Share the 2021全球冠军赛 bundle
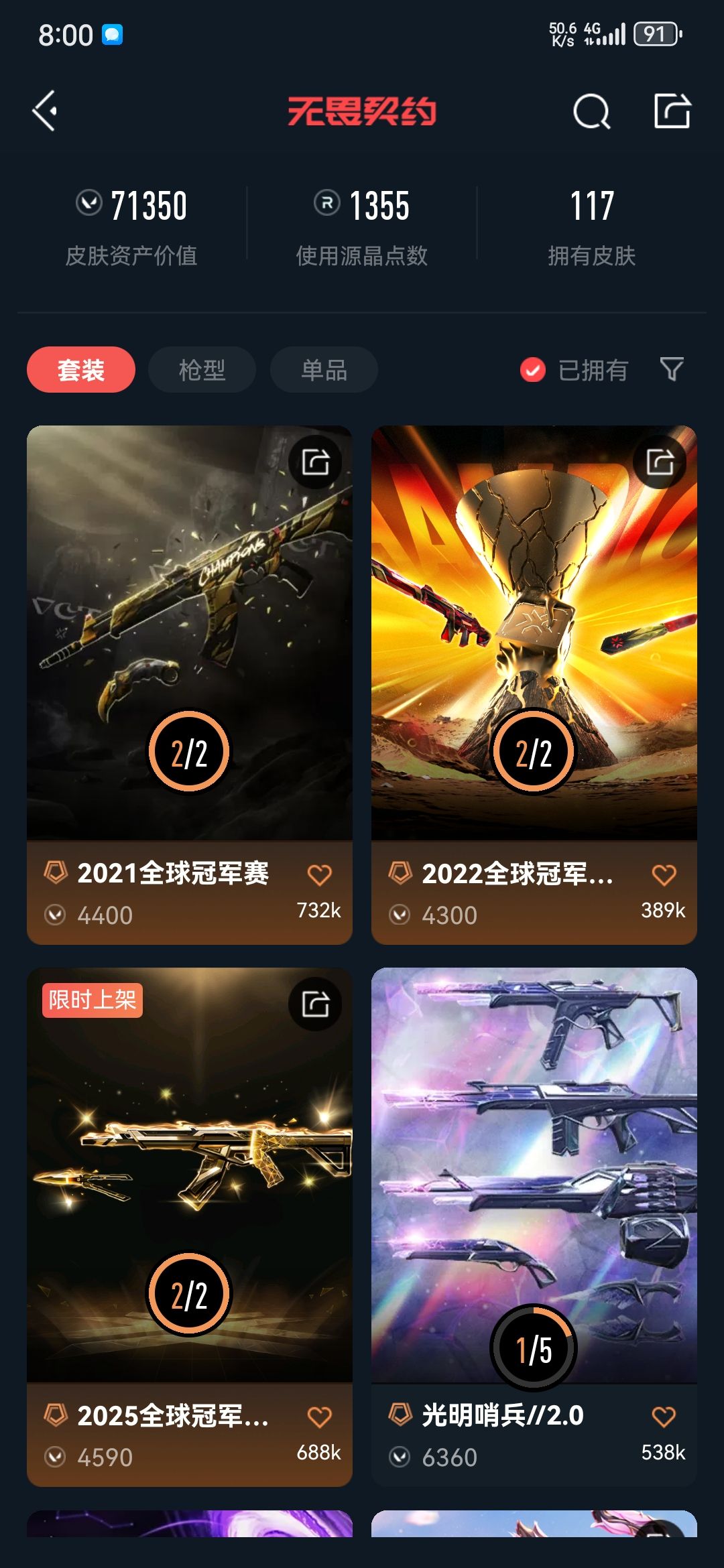 point(315,462)
